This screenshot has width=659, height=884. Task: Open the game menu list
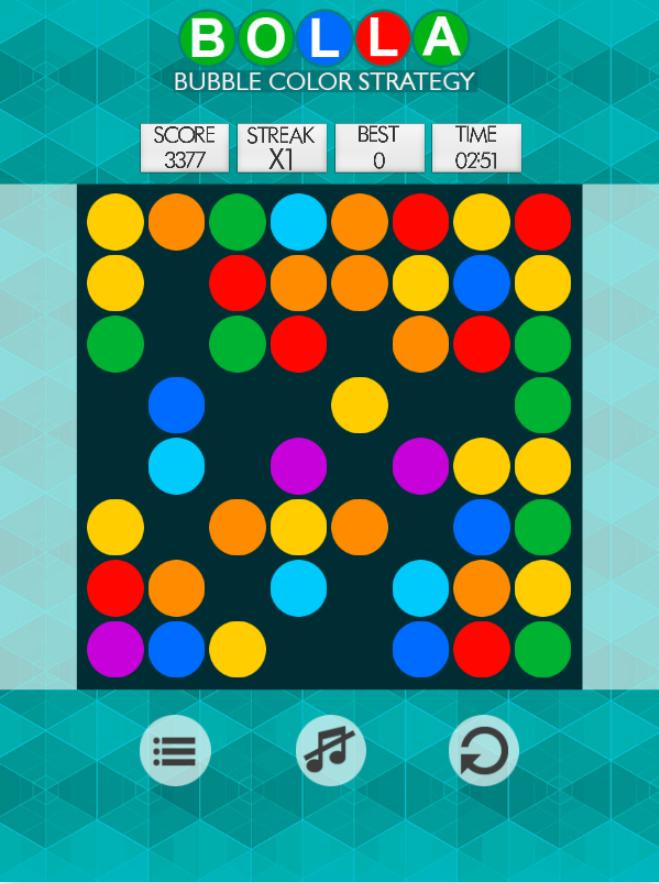[175, 750]
